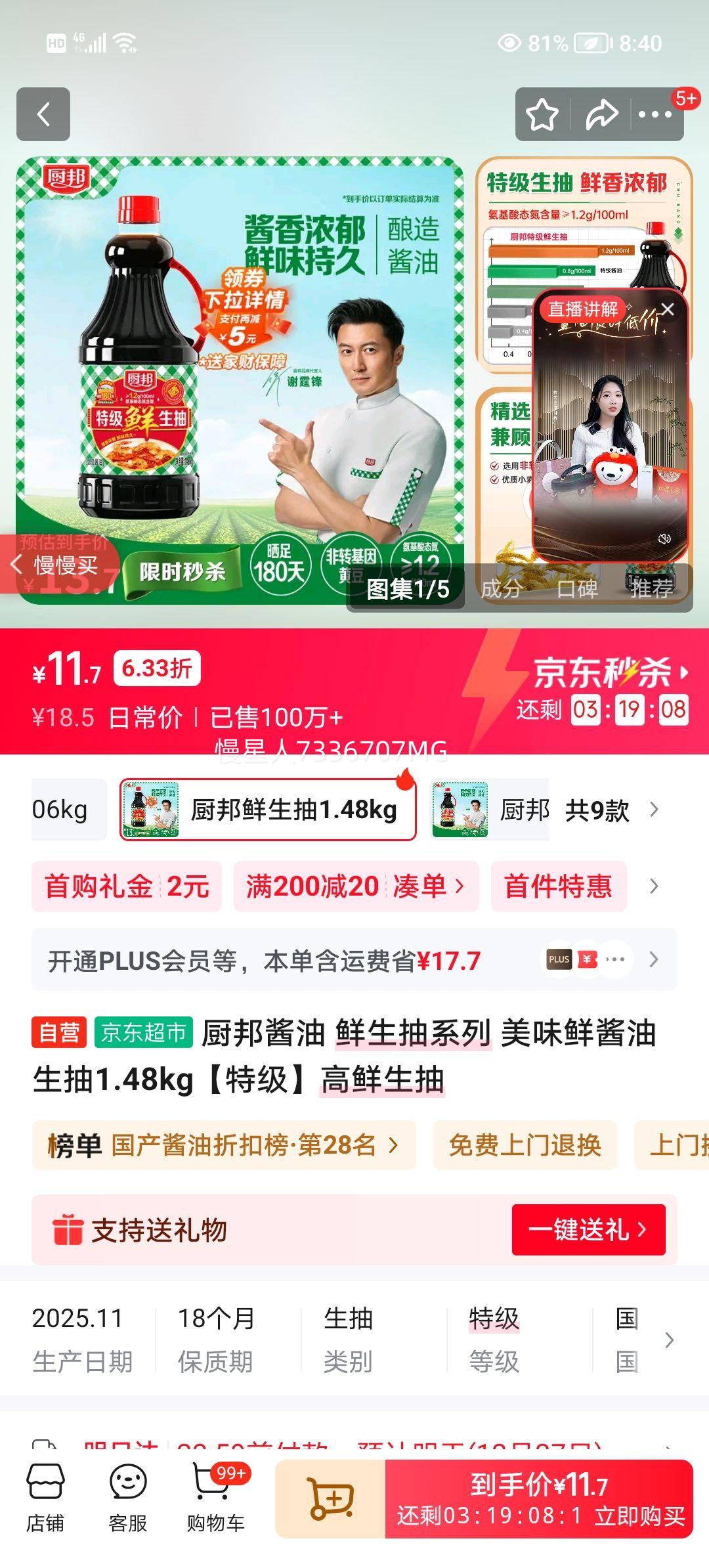Viewport: 709px width, 1568px height.
Task: Open sharing options via the share icon
Action: click(x=599, y=115)
